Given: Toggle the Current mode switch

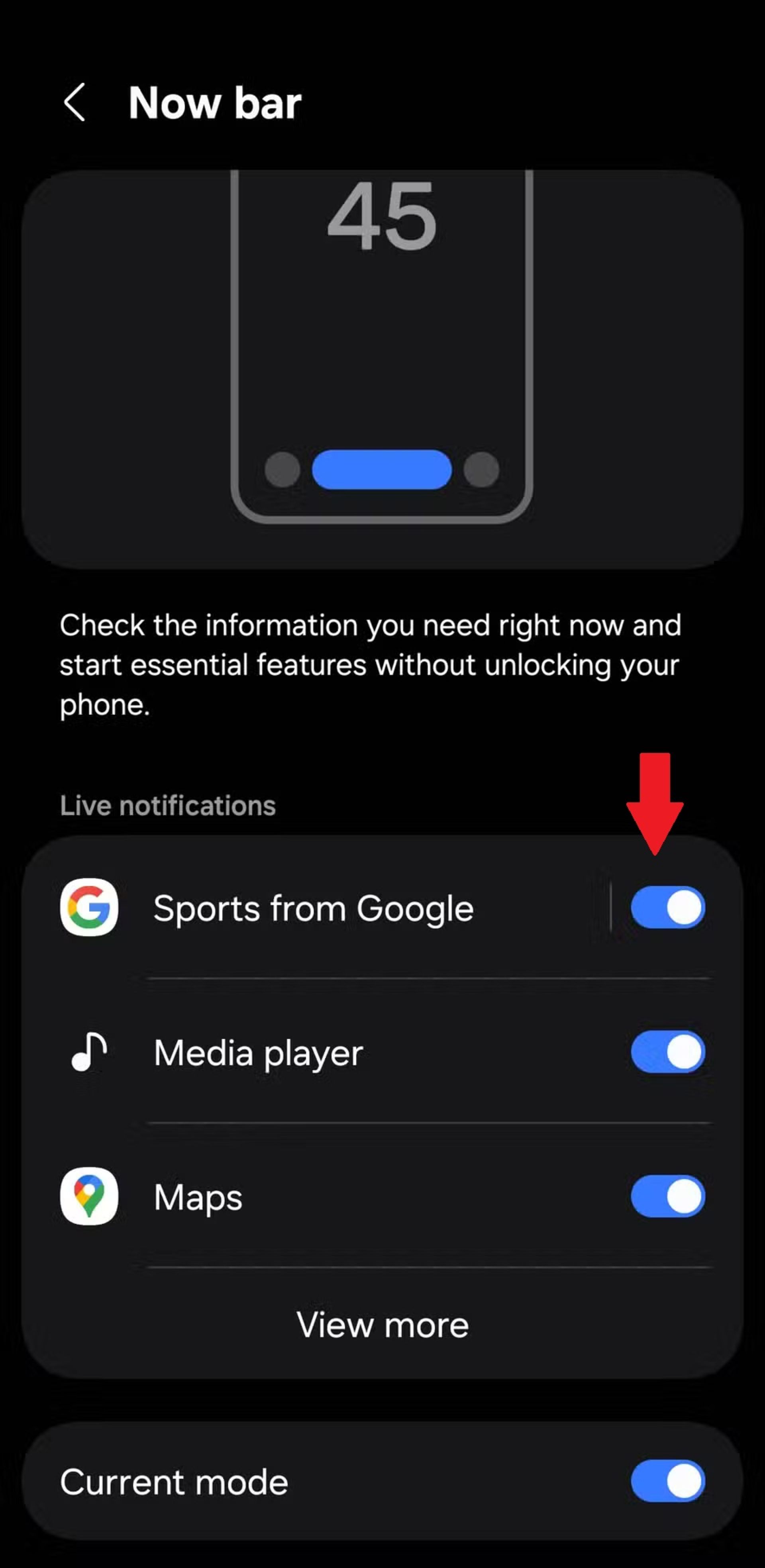Looking at the screenshot, I should (x=668, y=1481).
